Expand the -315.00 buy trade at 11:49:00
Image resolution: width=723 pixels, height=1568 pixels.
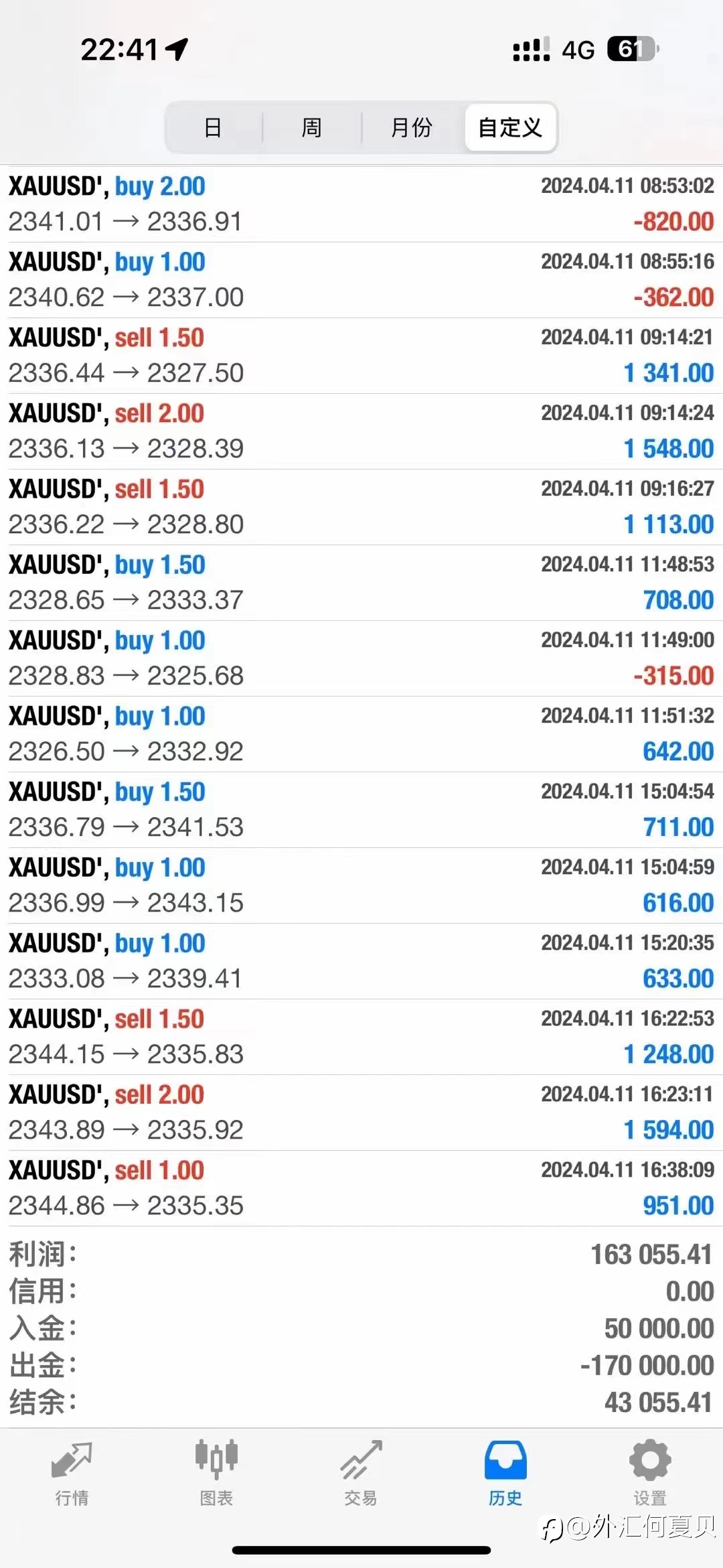[361, 658]
